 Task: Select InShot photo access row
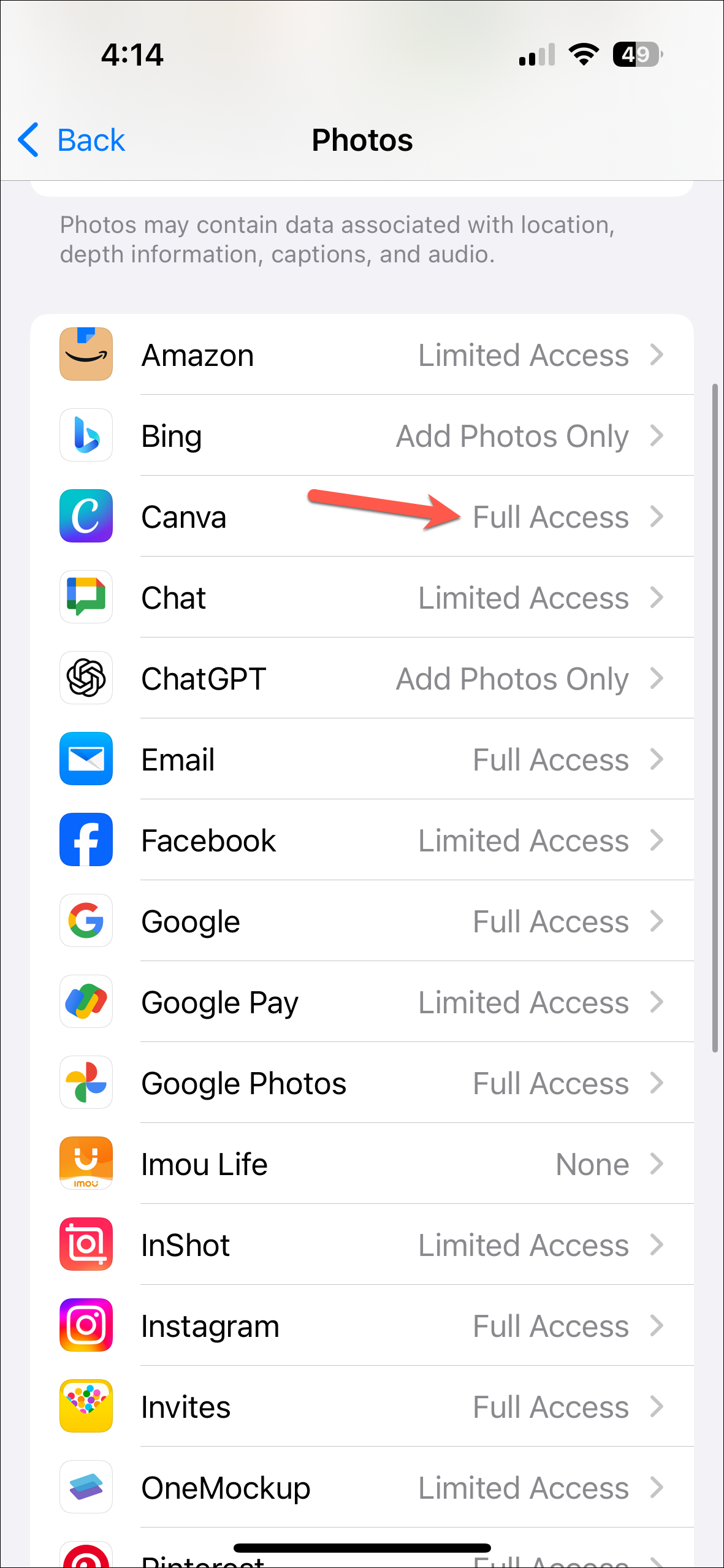click(362, 1245)
